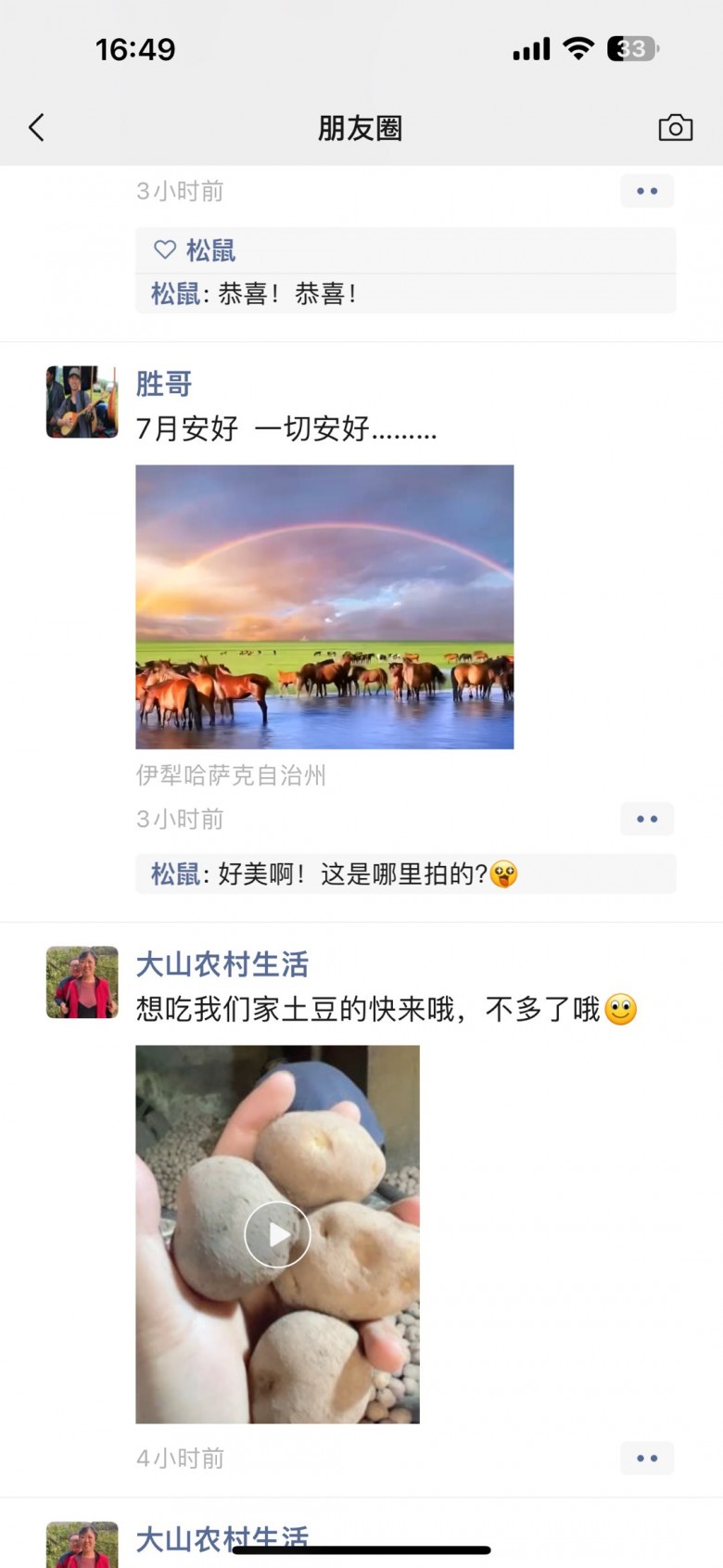The image size is (723, 1568).
Task: Go back from 朋友圈
Action: [37, 128]
